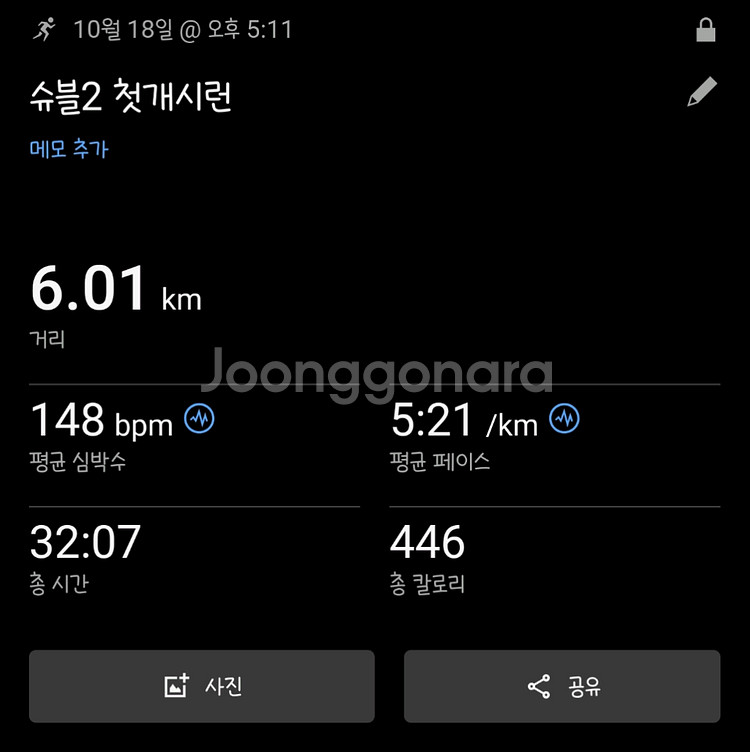Click the 거리 distance section label

tap(45, 339)
